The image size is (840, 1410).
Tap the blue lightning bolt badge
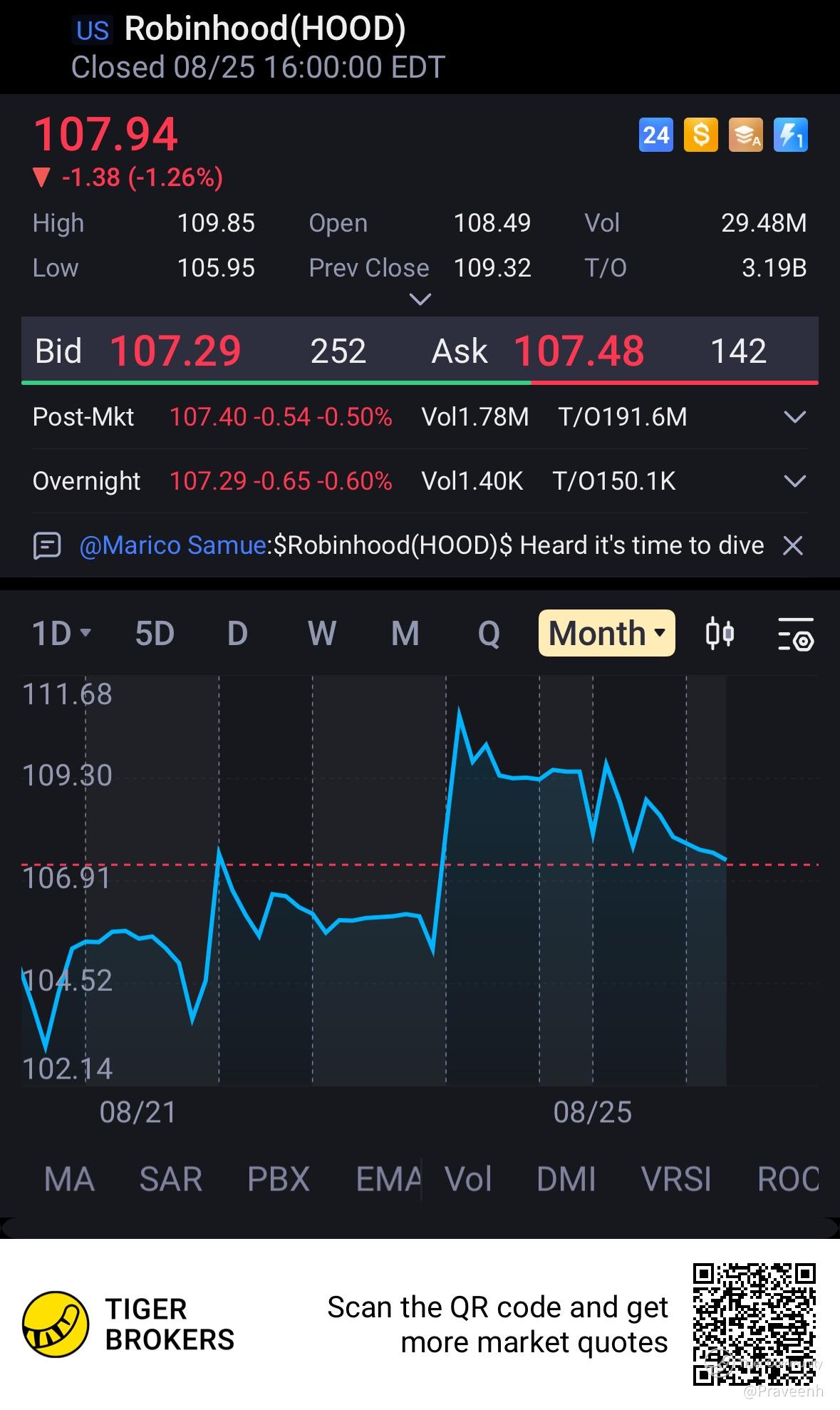[790, 135]
